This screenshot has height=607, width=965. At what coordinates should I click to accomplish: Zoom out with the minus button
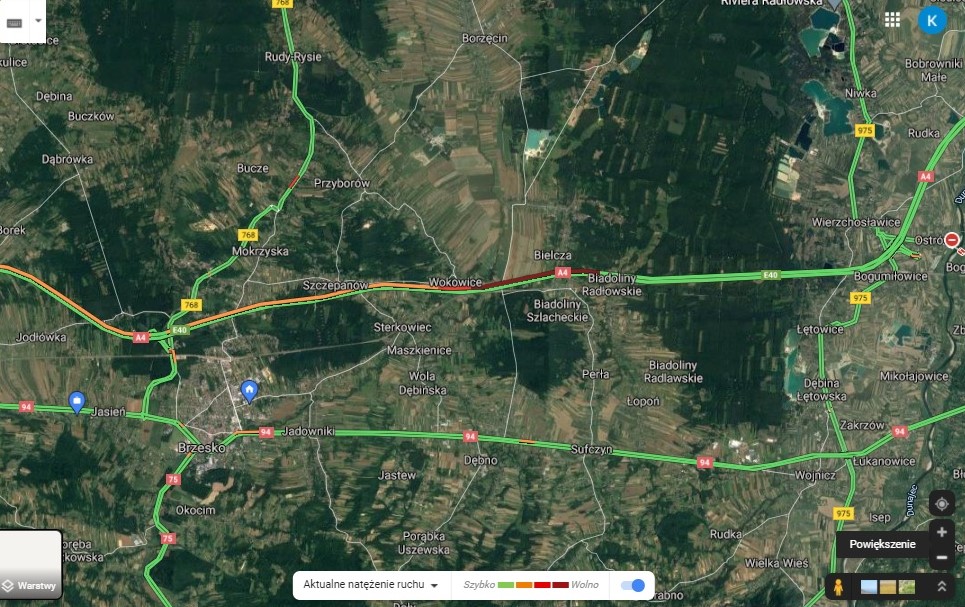(x=941, y=557)
